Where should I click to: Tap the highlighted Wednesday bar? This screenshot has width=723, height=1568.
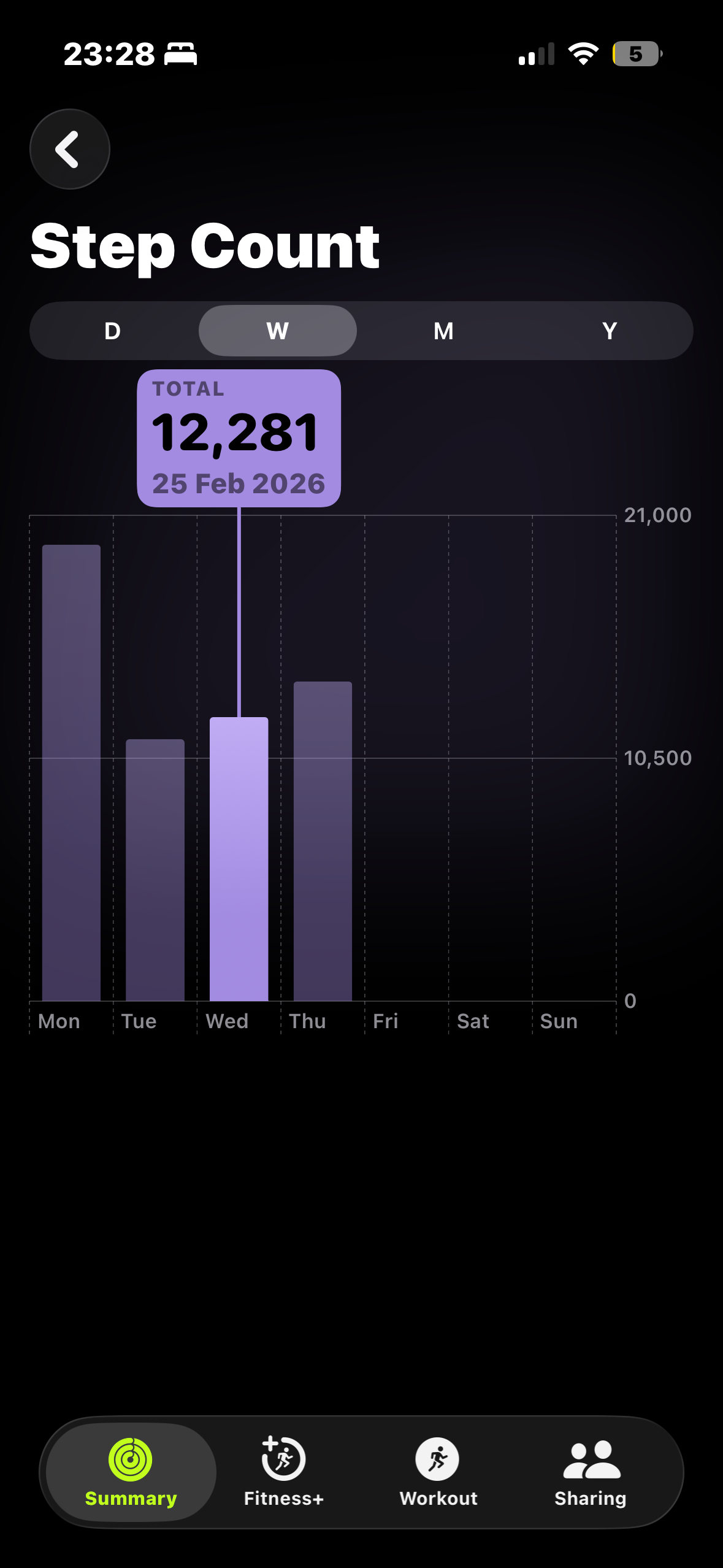(x=239, y=859)
